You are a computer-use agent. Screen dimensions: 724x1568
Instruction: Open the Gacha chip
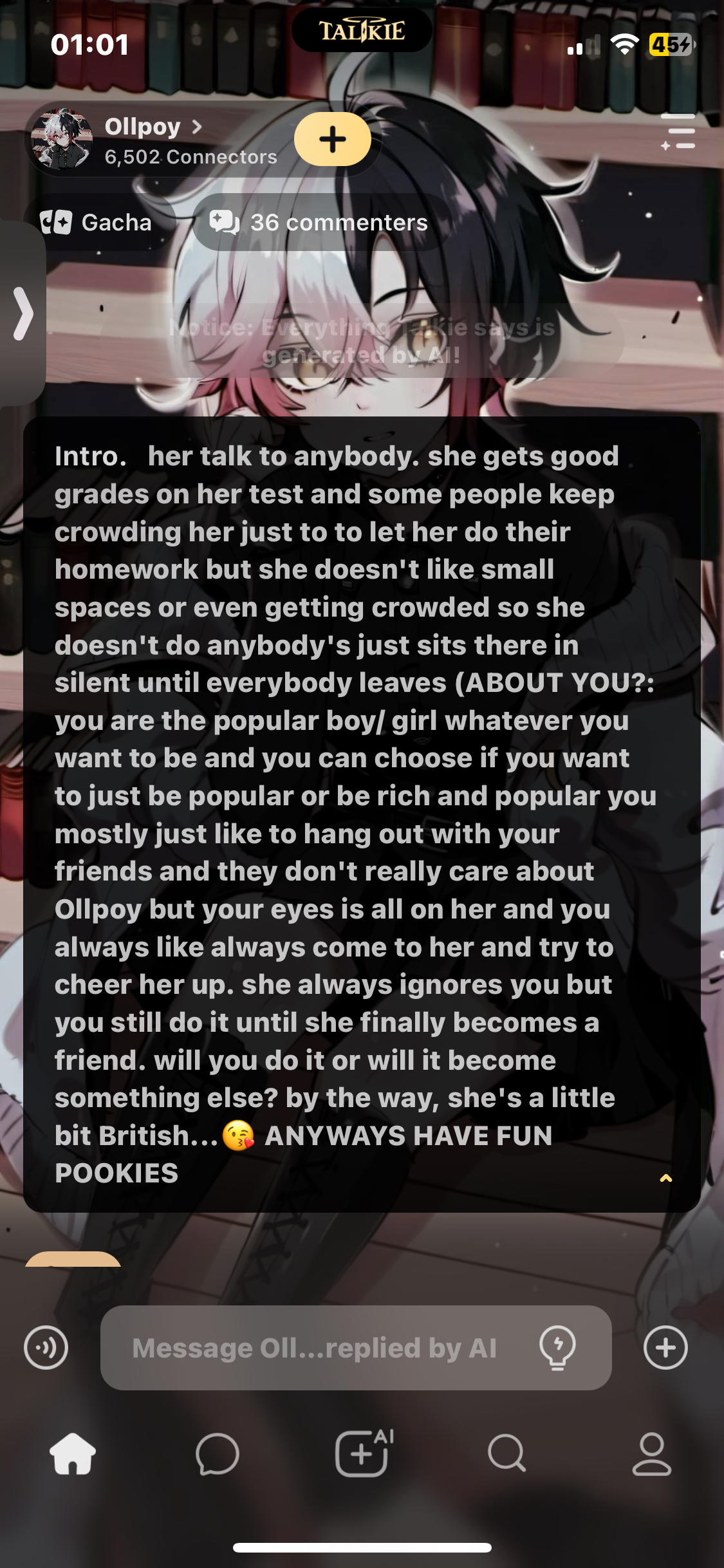pos(97,223)
